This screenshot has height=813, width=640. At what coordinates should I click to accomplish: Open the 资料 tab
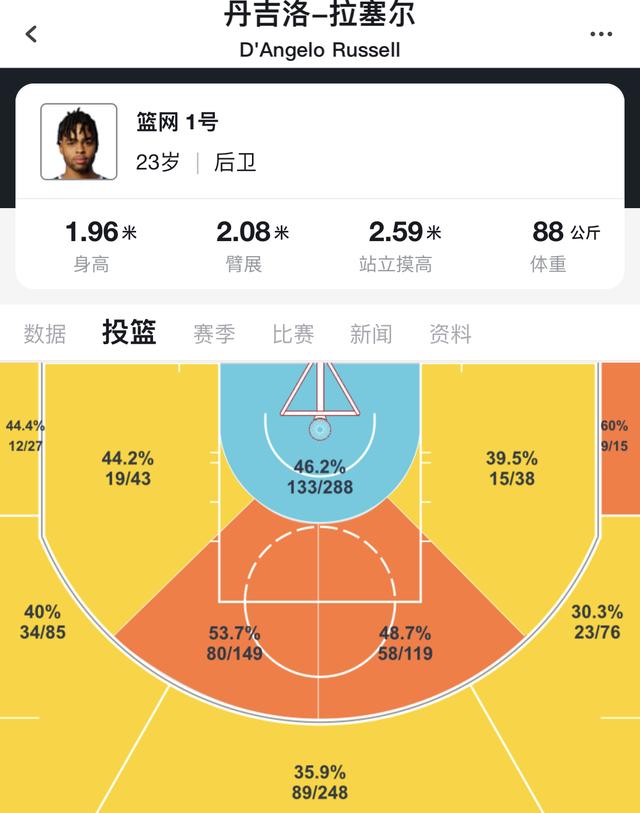point(450,334)
